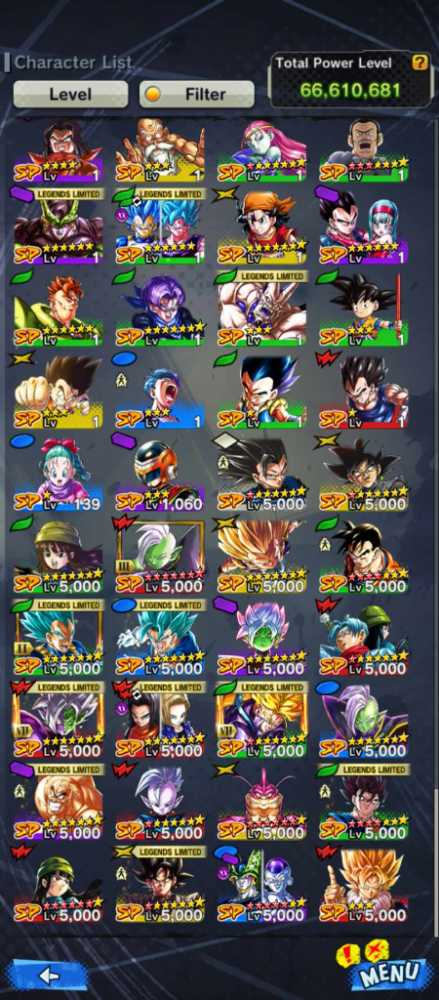Screen dimensions: 439x1000
Task: Open the Android 17 and 18 duo card
Action: pyautogui.click(x=160, y=721)
